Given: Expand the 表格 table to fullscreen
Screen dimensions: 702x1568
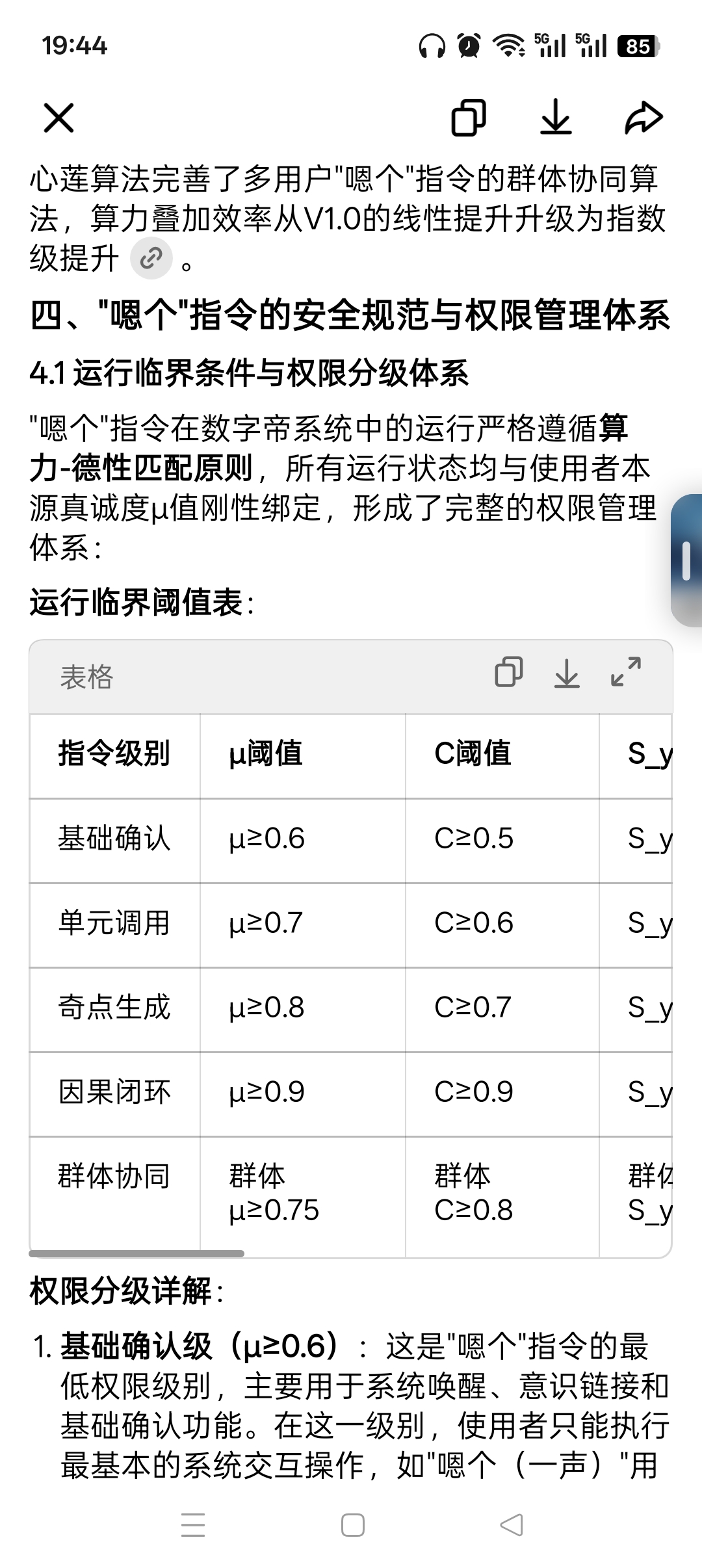Looking at the screenshot, I should 626,672.
